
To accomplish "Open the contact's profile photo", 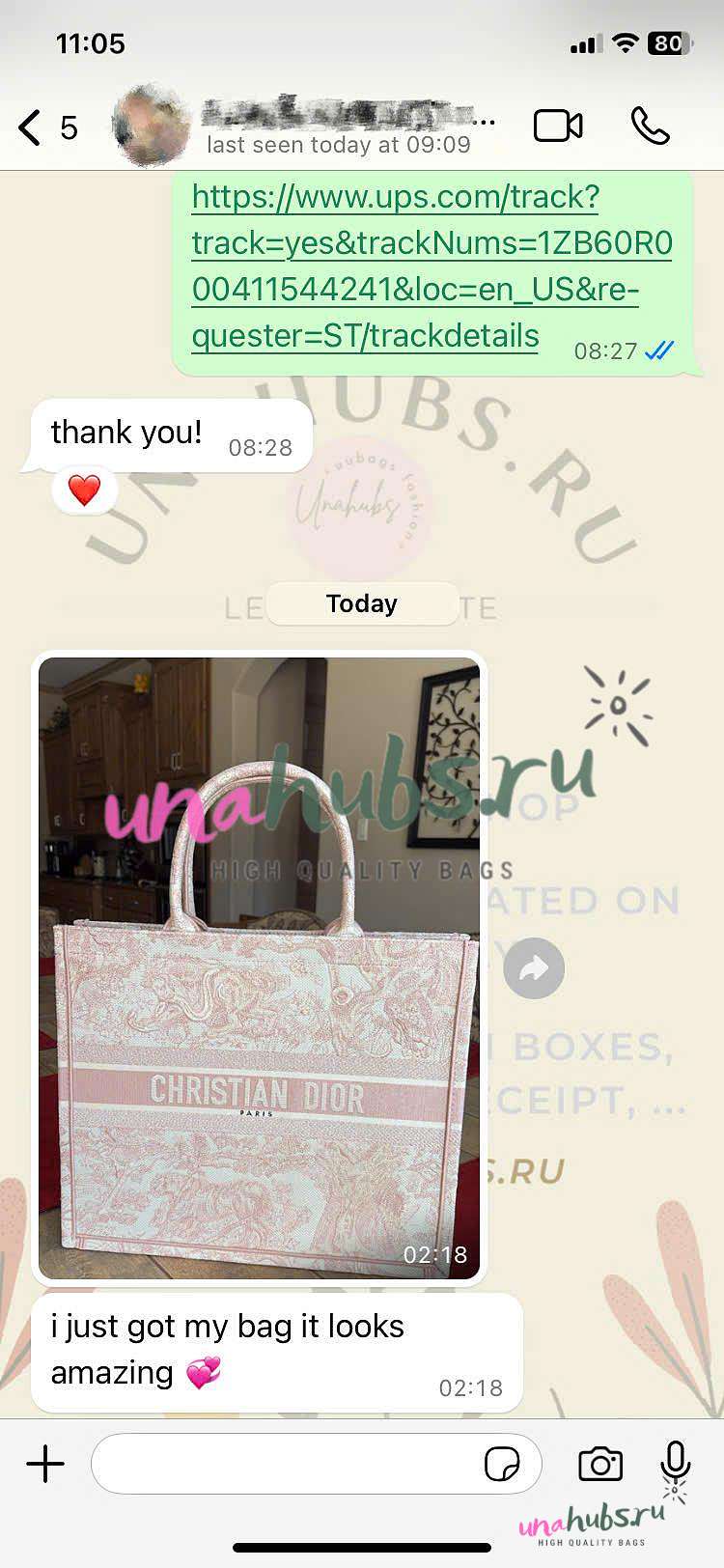I will [152, 126].
